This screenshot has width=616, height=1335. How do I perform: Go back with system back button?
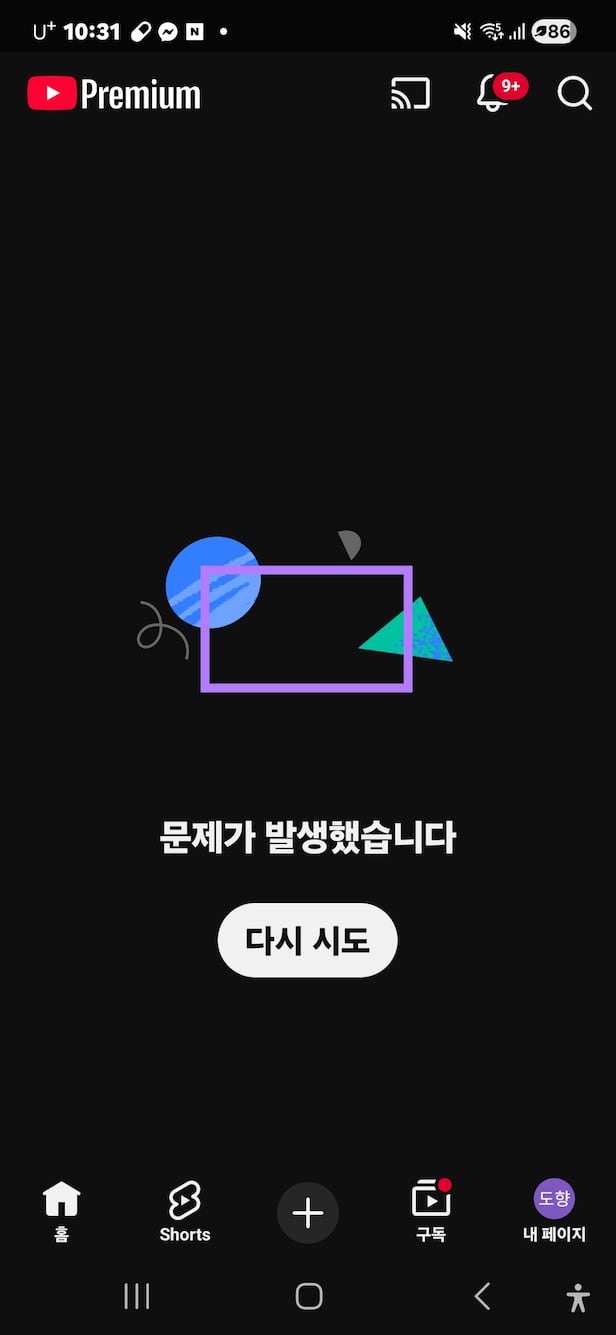pos(482,1297)
